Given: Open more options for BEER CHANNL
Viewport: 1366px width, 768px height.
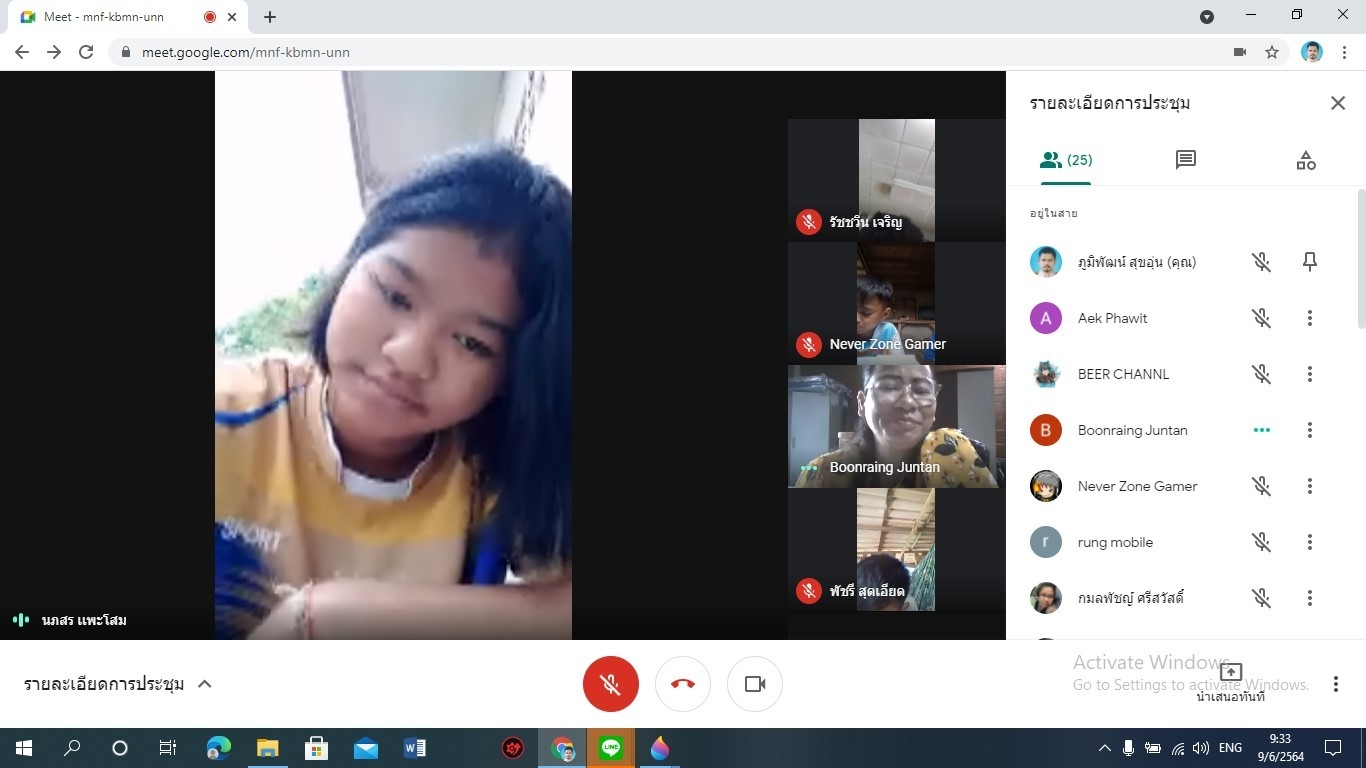Looking at the screenshot, I should [1309, 374].
